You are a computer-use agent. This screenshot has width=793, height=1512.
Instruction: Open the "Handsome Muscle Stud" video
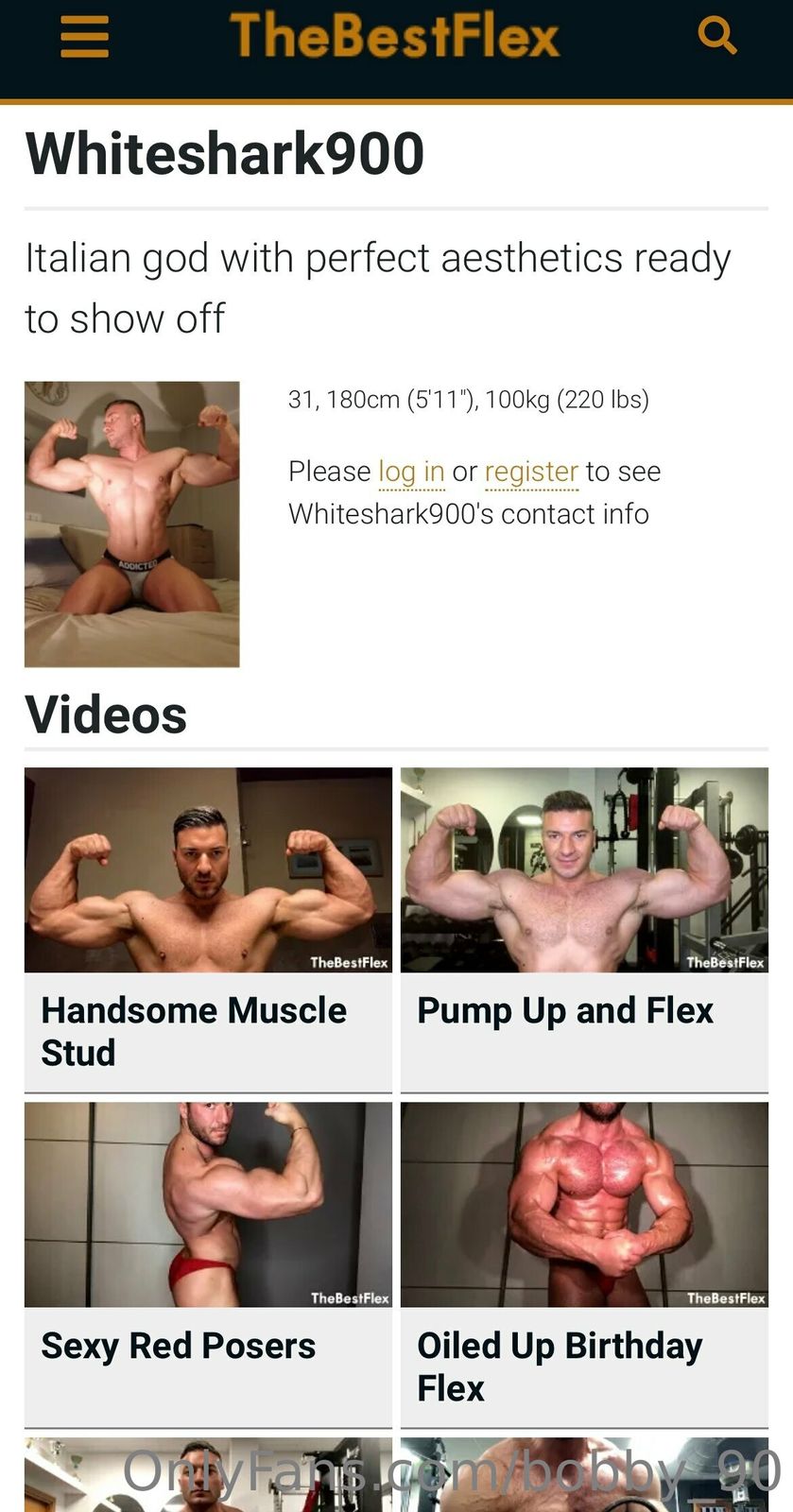coord(208,870)
